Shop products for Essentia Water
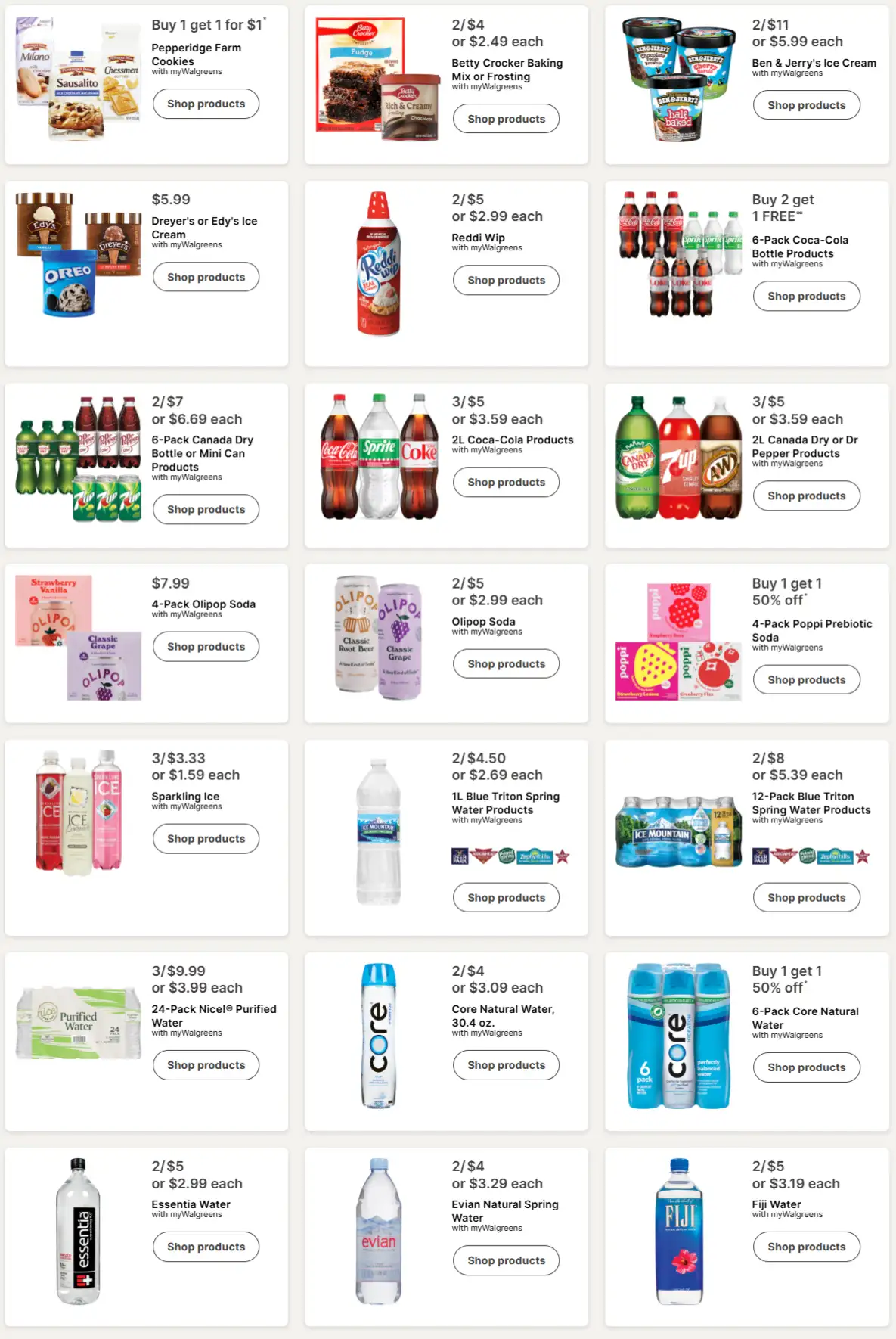The width and height of the screenshot is (896, 1339). click(x=206, y=1246)
